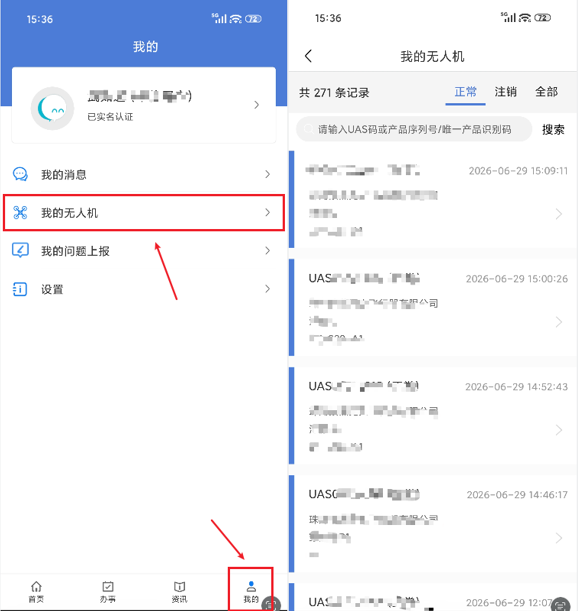Select the 注销 filter tab

[506, 92]
